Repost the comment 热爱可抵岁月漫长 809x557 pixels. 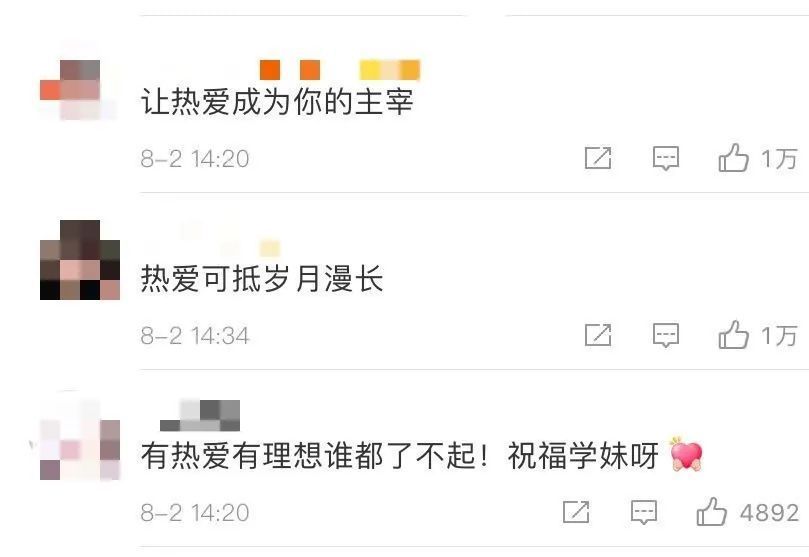tap(597, 335)
